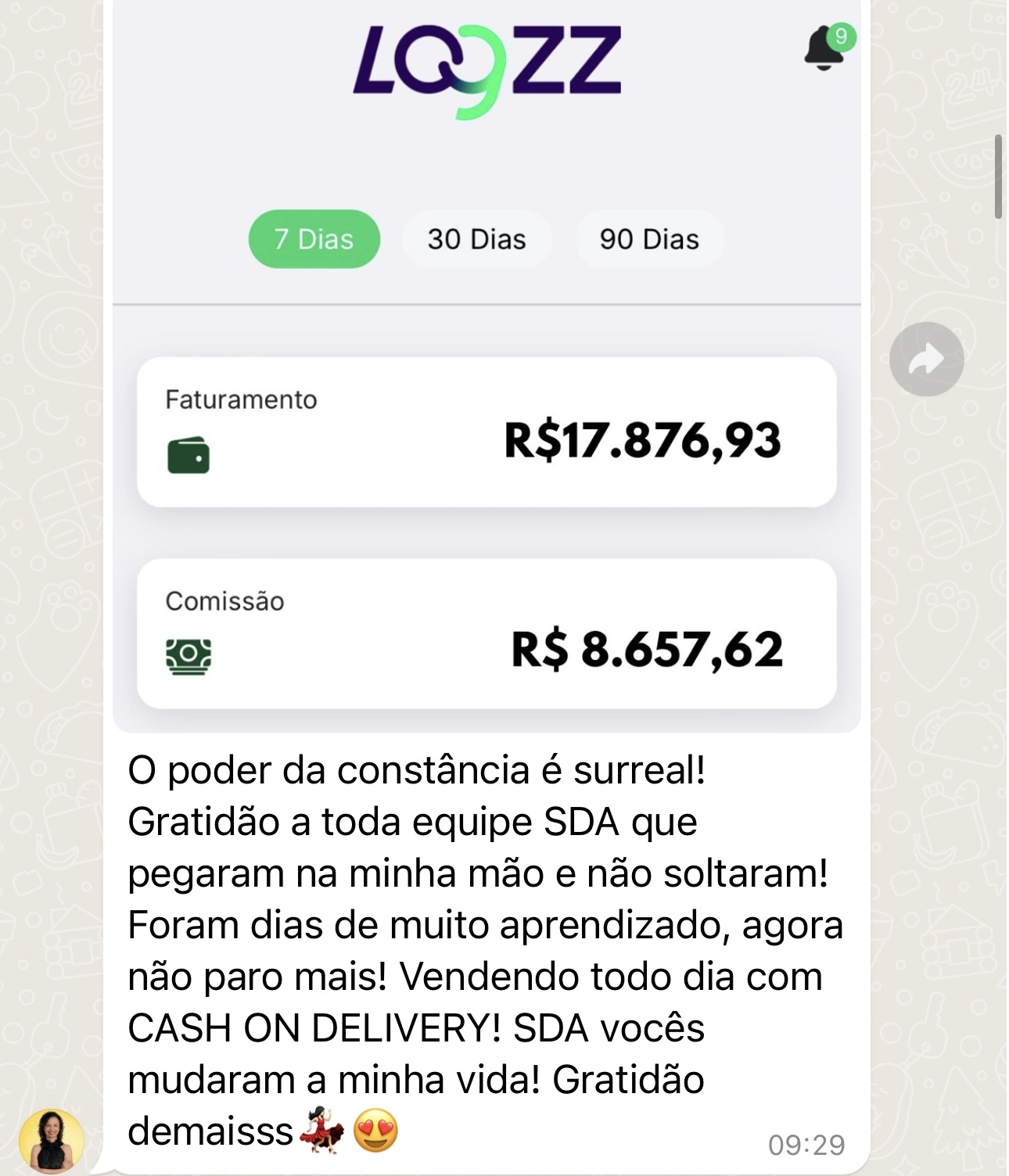Click the flamenco dancer emoji

[321, 1130]
